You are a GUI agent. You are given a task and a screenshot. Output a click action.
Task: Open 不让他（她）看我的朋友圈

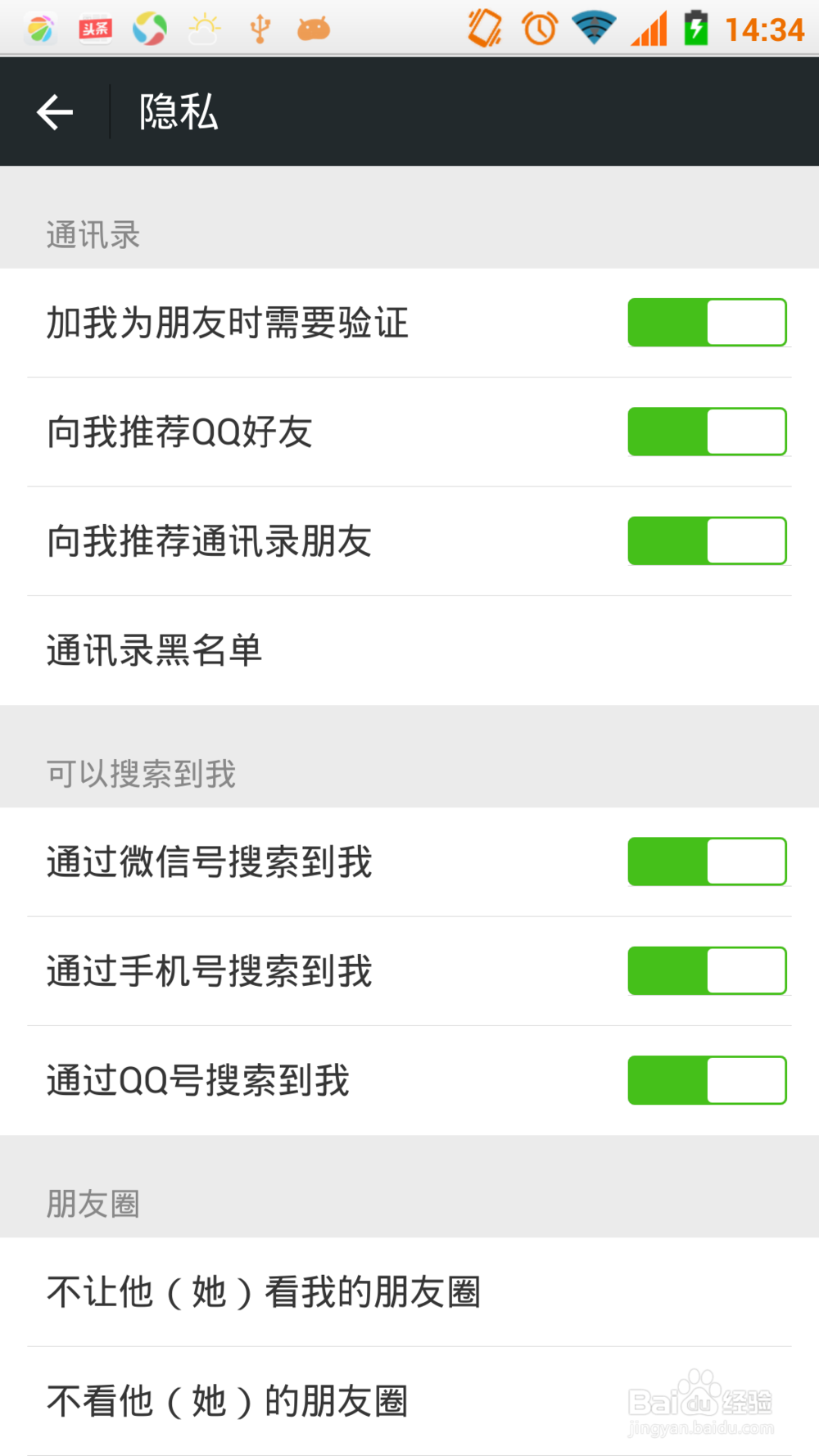(x=409, y=1292)
